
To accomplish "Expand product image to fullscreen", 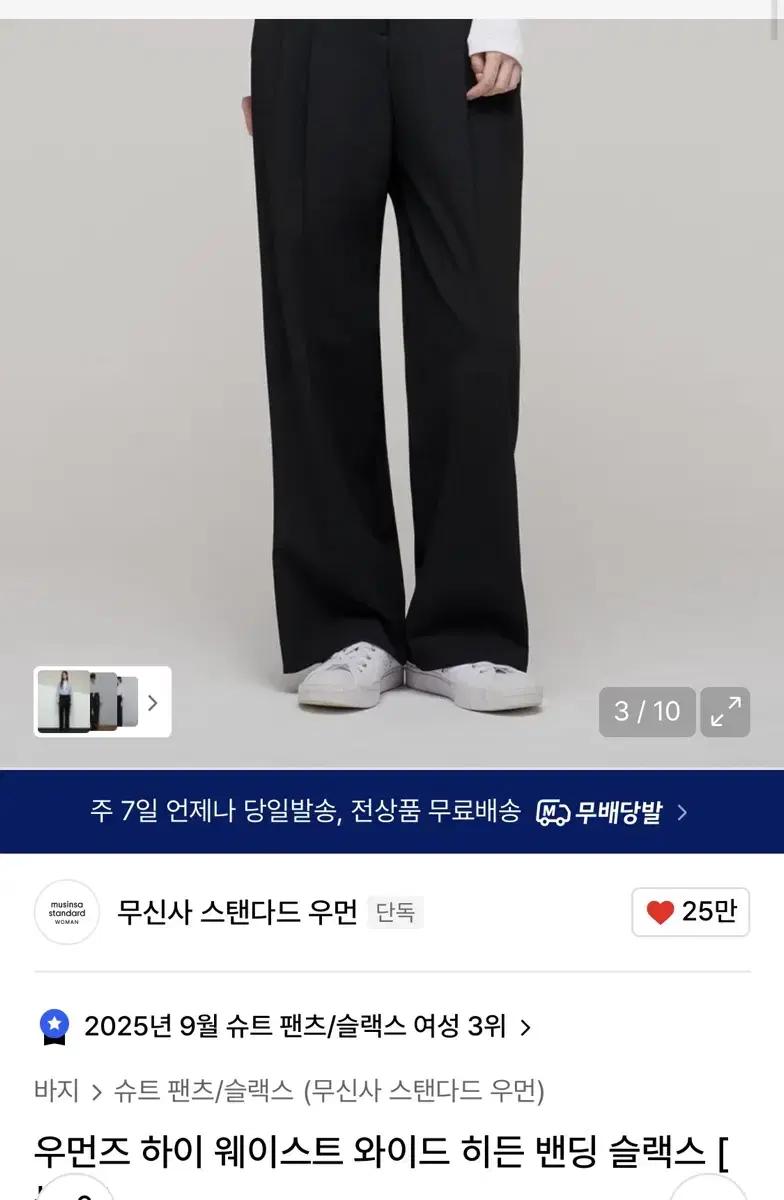I will pyautogui.click(x=722, y=711).
